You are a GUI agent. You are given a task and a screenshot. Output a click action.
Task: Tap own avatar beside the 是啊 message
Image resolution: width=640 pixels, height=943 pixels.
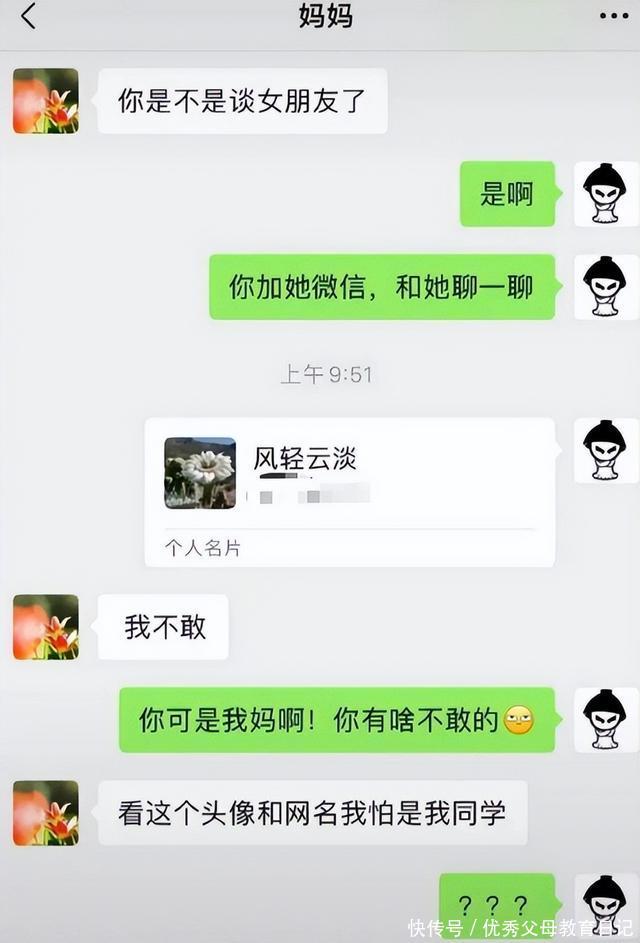pos(605,194)
